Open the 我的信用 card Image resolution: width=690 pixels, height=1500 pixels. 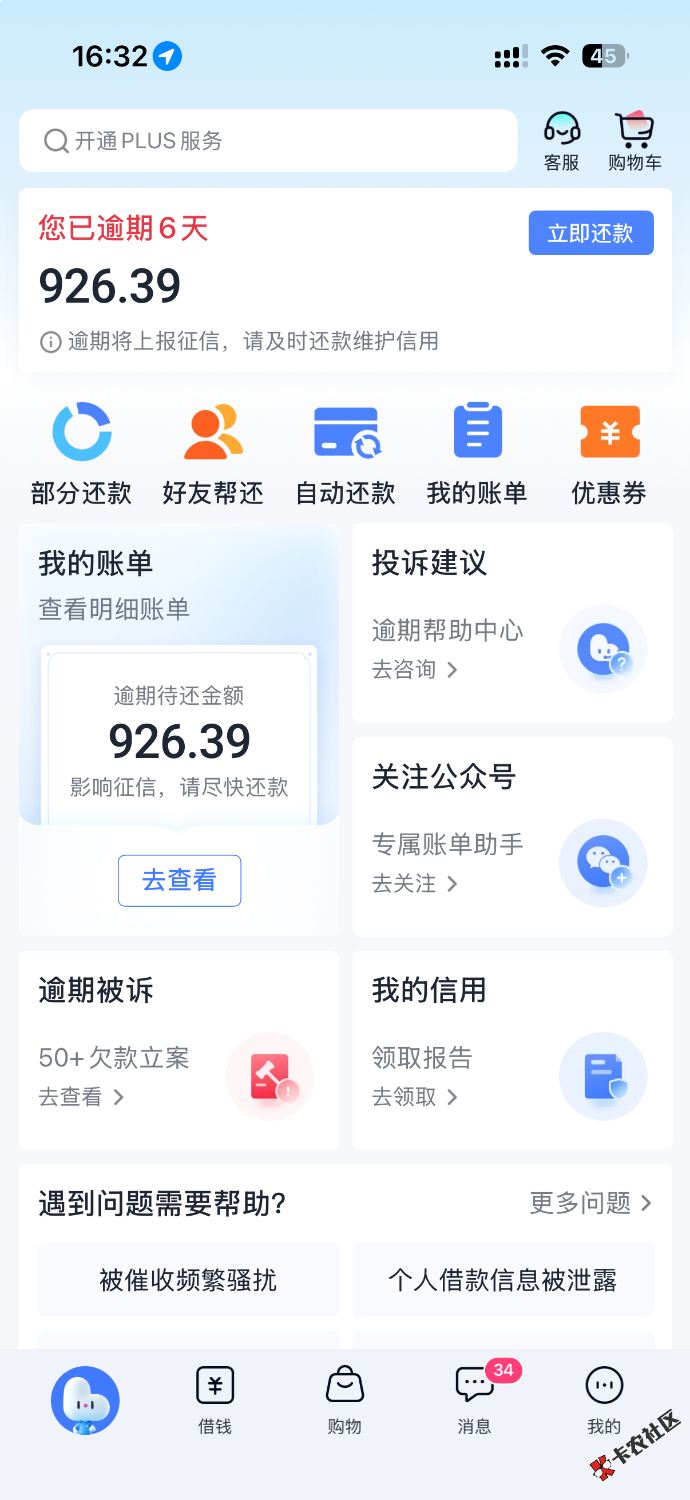pyautogui.click(x=512, y=1050)
